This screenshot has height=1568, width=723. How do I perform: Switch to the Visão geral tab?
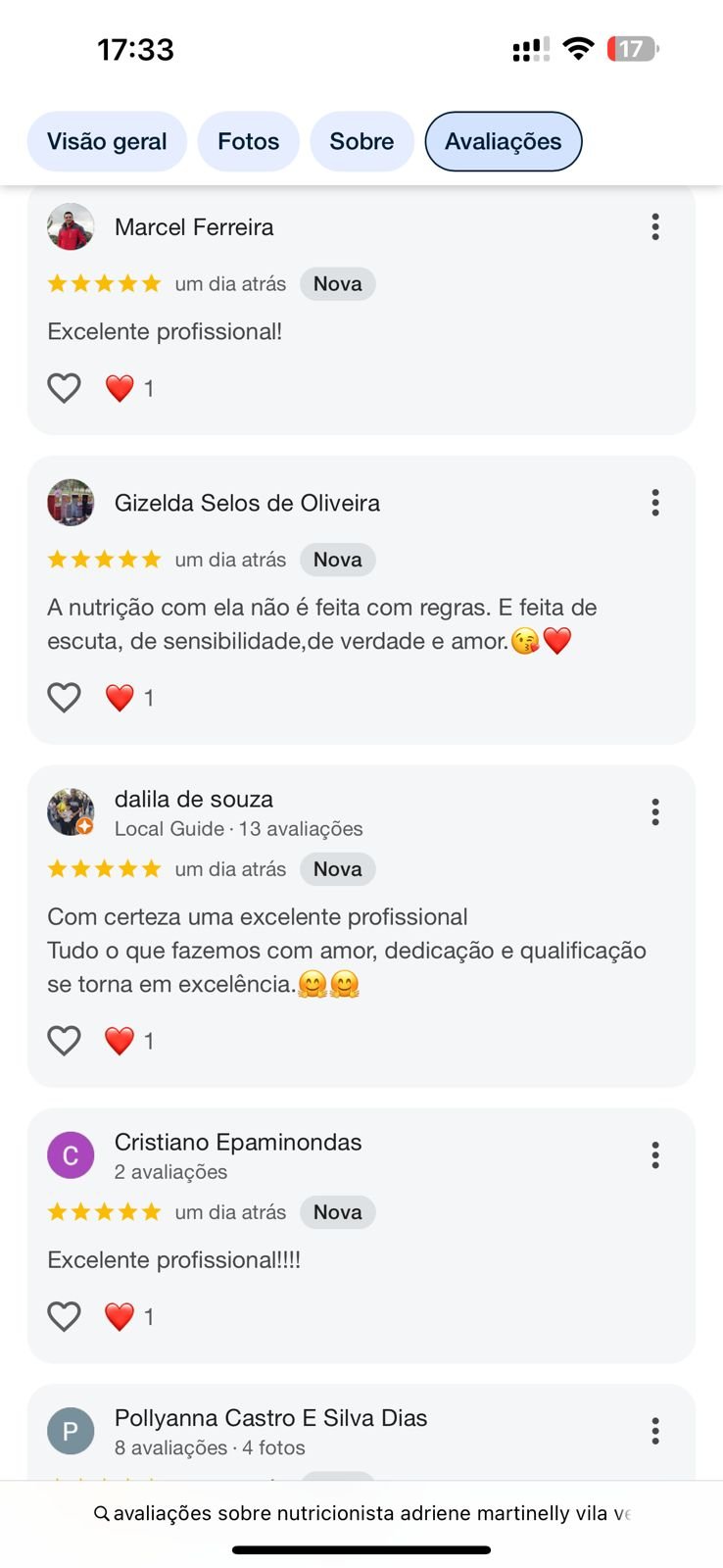click(107, 141)
